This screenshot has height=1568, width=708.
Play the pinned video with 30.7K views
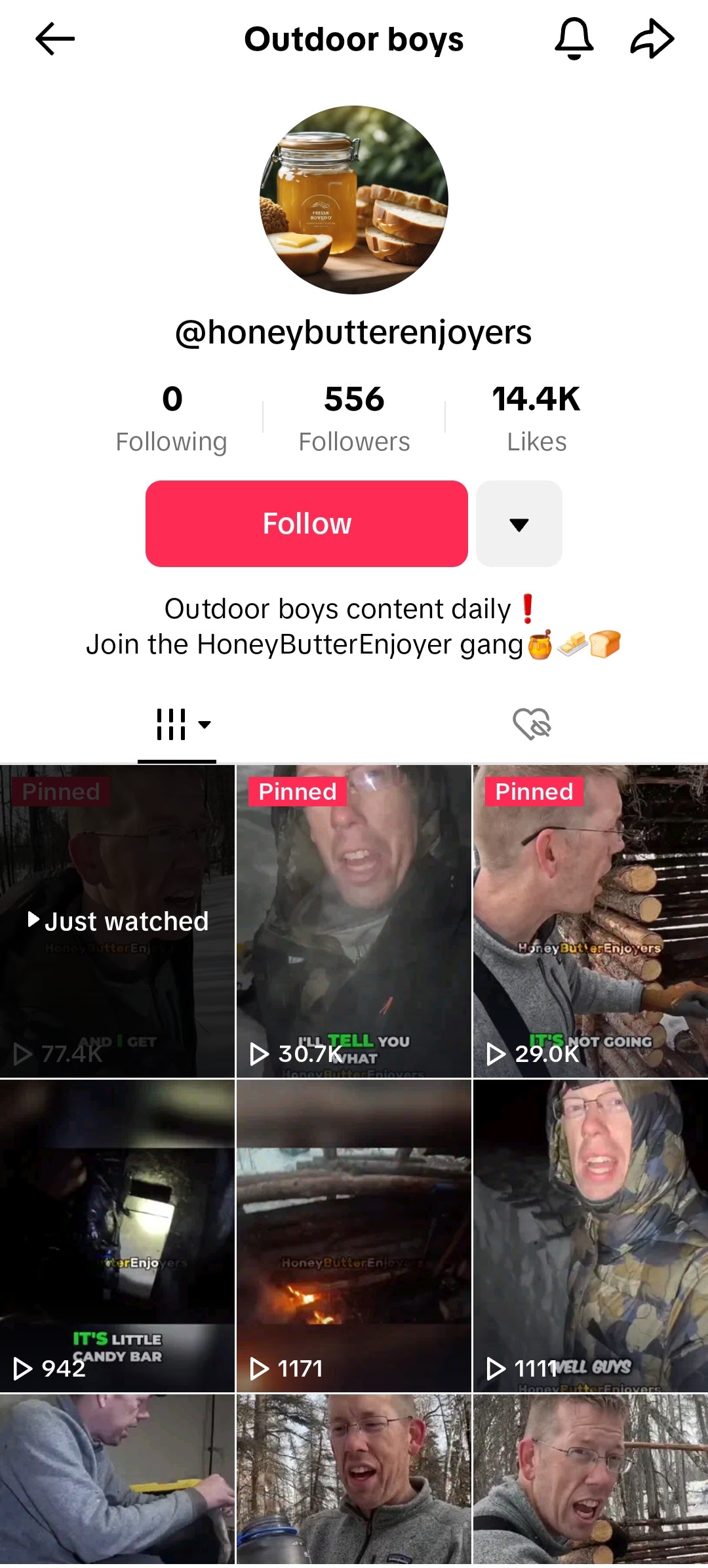(x=354, y=921)
